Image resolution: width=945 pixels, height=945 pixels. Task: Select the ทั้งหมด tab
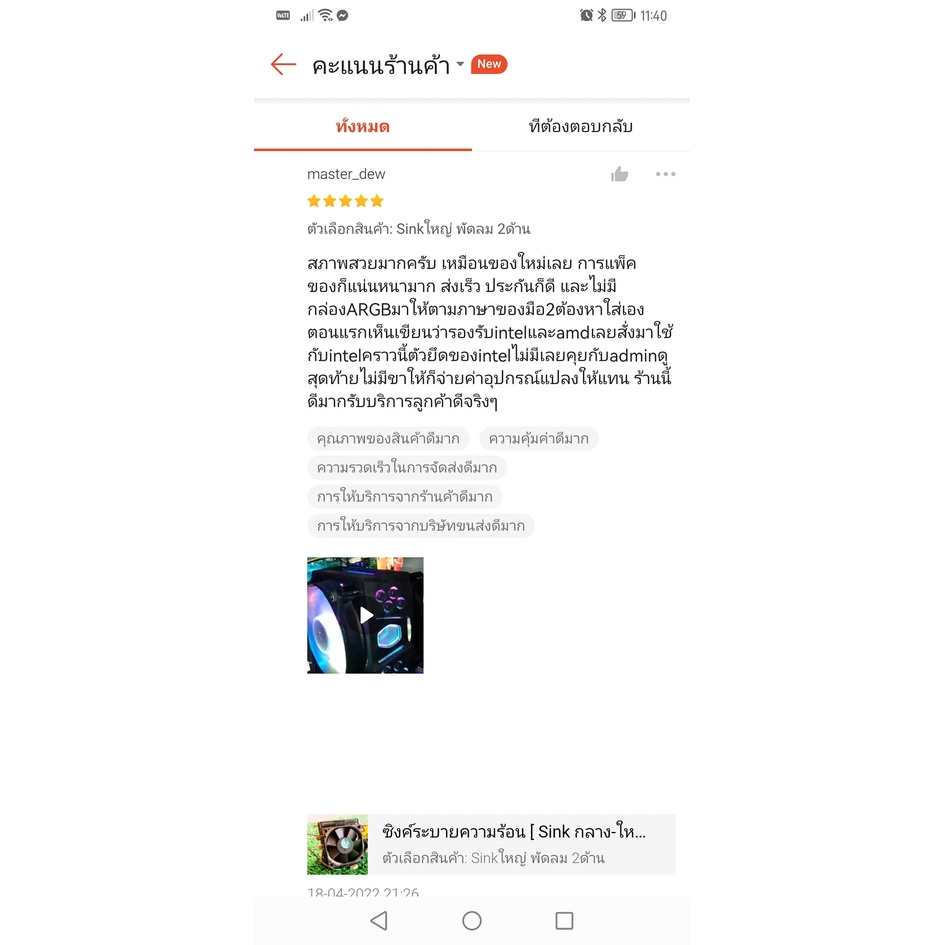tap(362, 127)
